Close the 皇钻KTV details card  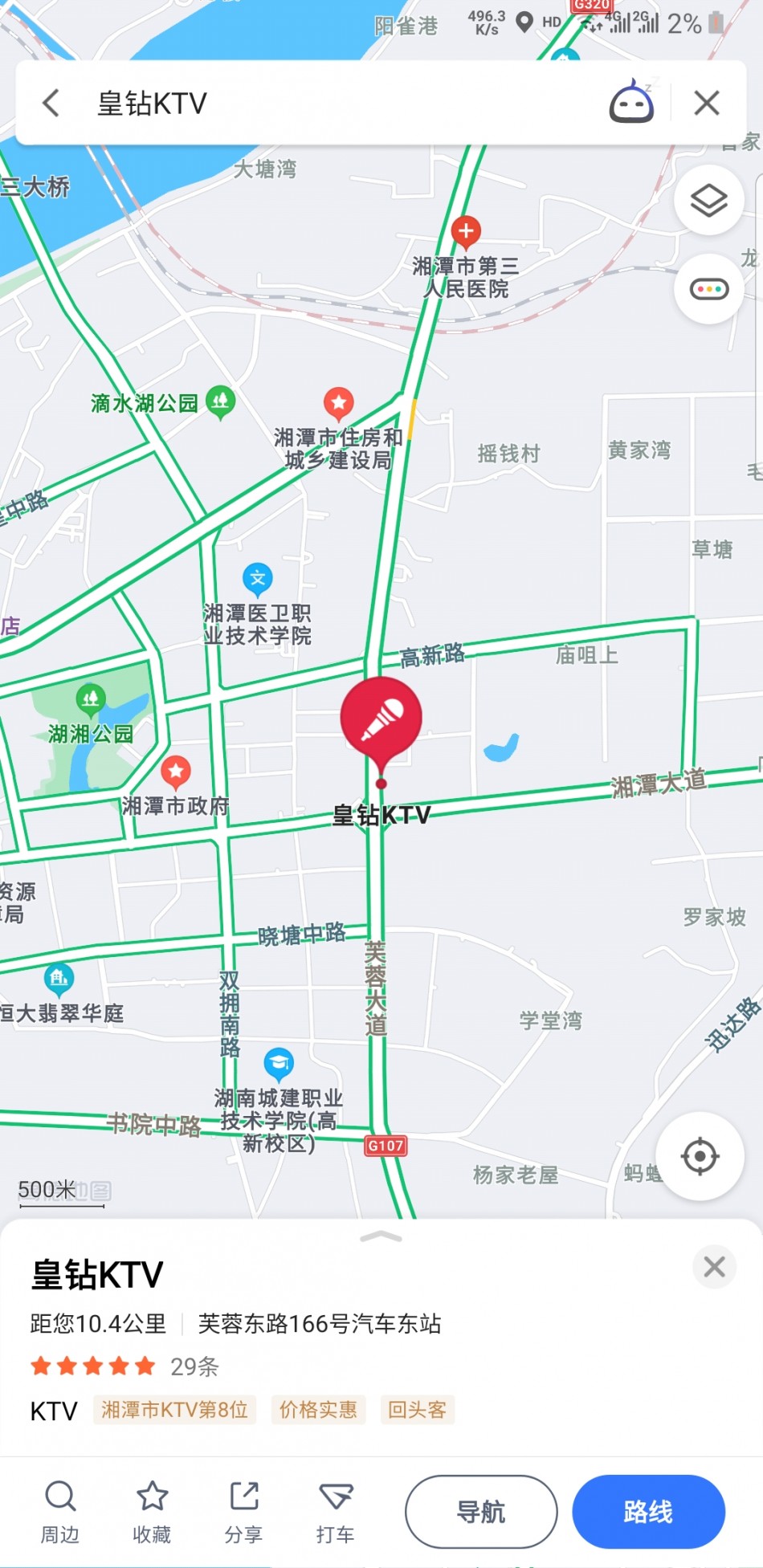point(714,1267)
